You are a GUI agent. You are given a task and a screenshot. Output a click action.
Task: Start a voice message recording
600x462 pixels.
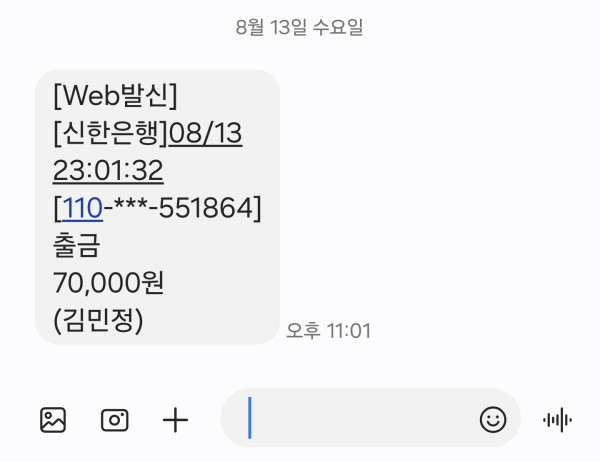pos(557,420)
